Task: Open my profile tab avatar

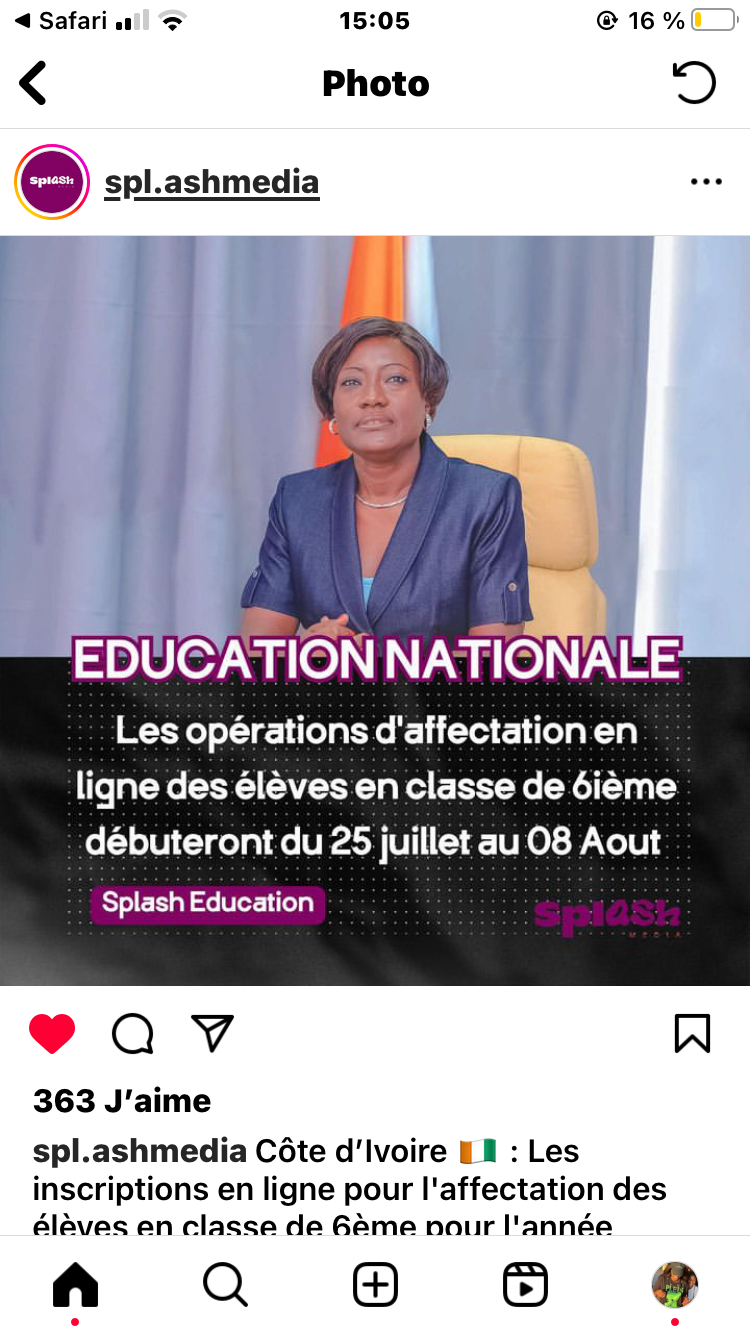Action: 674,1285
